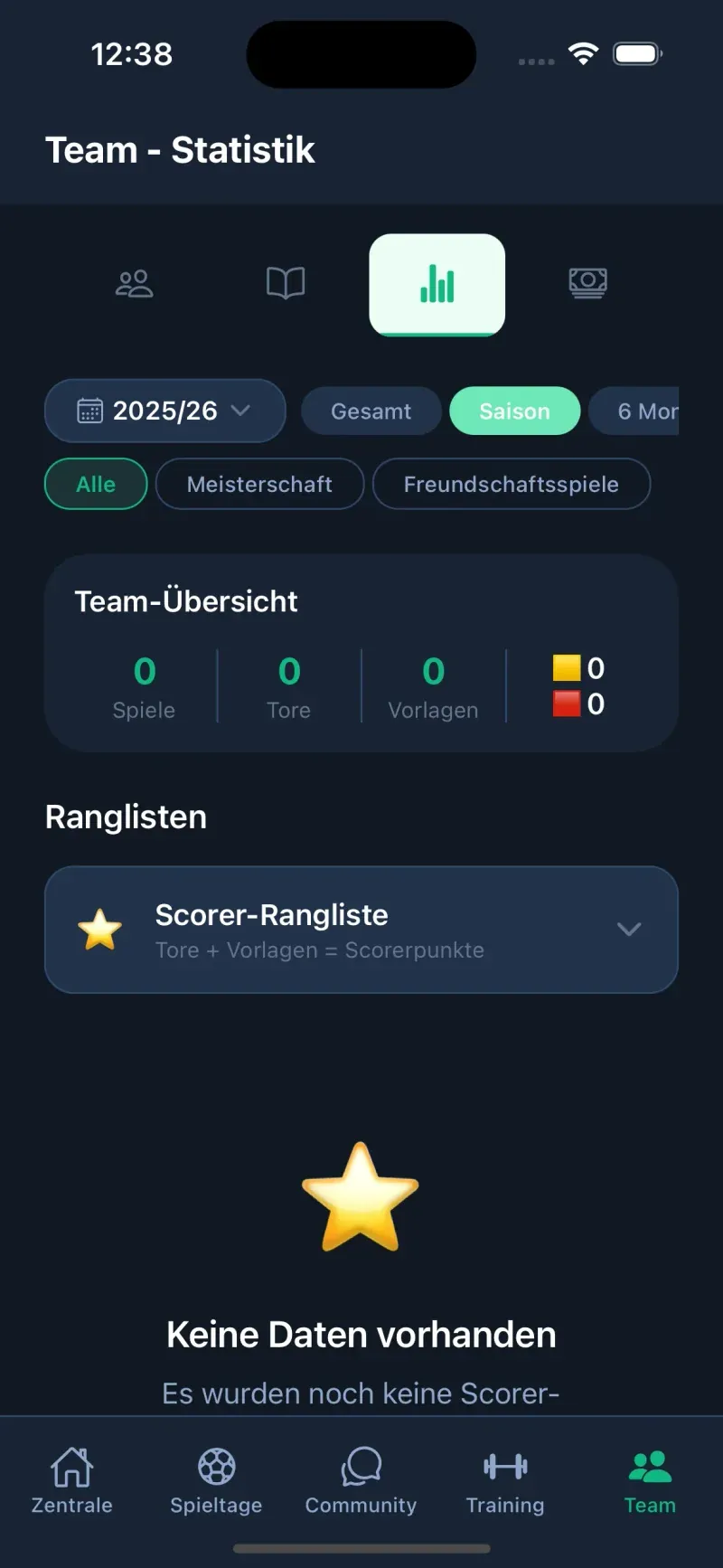The height and width of the screenshot is (1568, 723).
Task: Open the team members section
Action: 135,283
